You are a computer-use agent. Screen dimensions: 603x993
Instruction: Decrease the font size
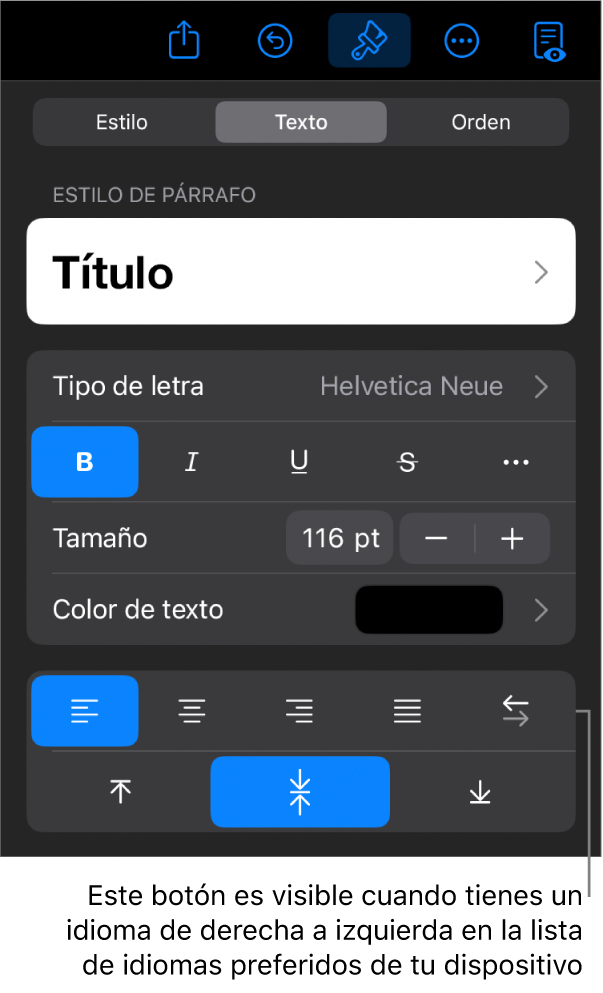(437, 539)
